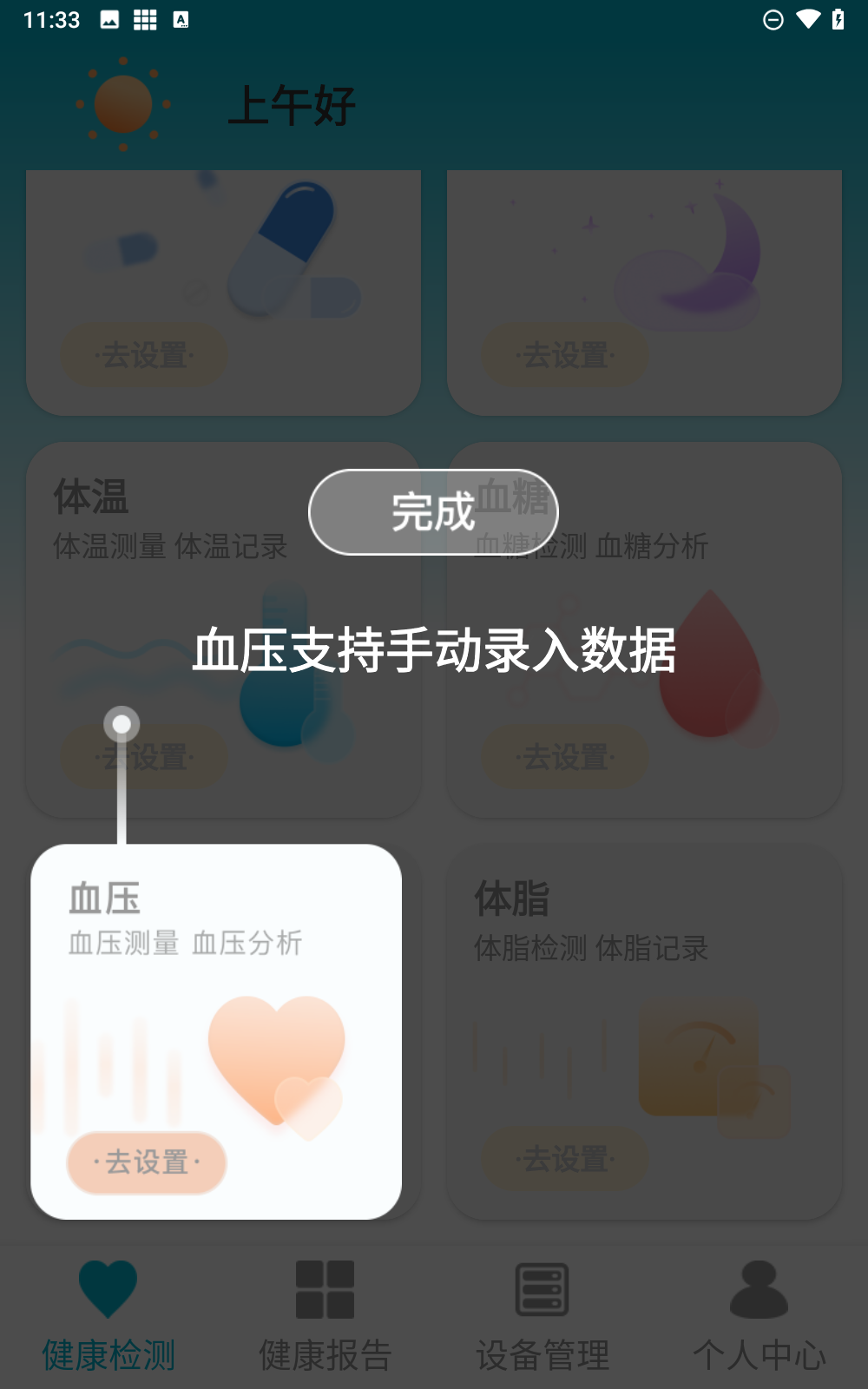Tap the 完成 button to finish the tutorial
This screenshot has width=868, height=1389.
pos(433,512)
